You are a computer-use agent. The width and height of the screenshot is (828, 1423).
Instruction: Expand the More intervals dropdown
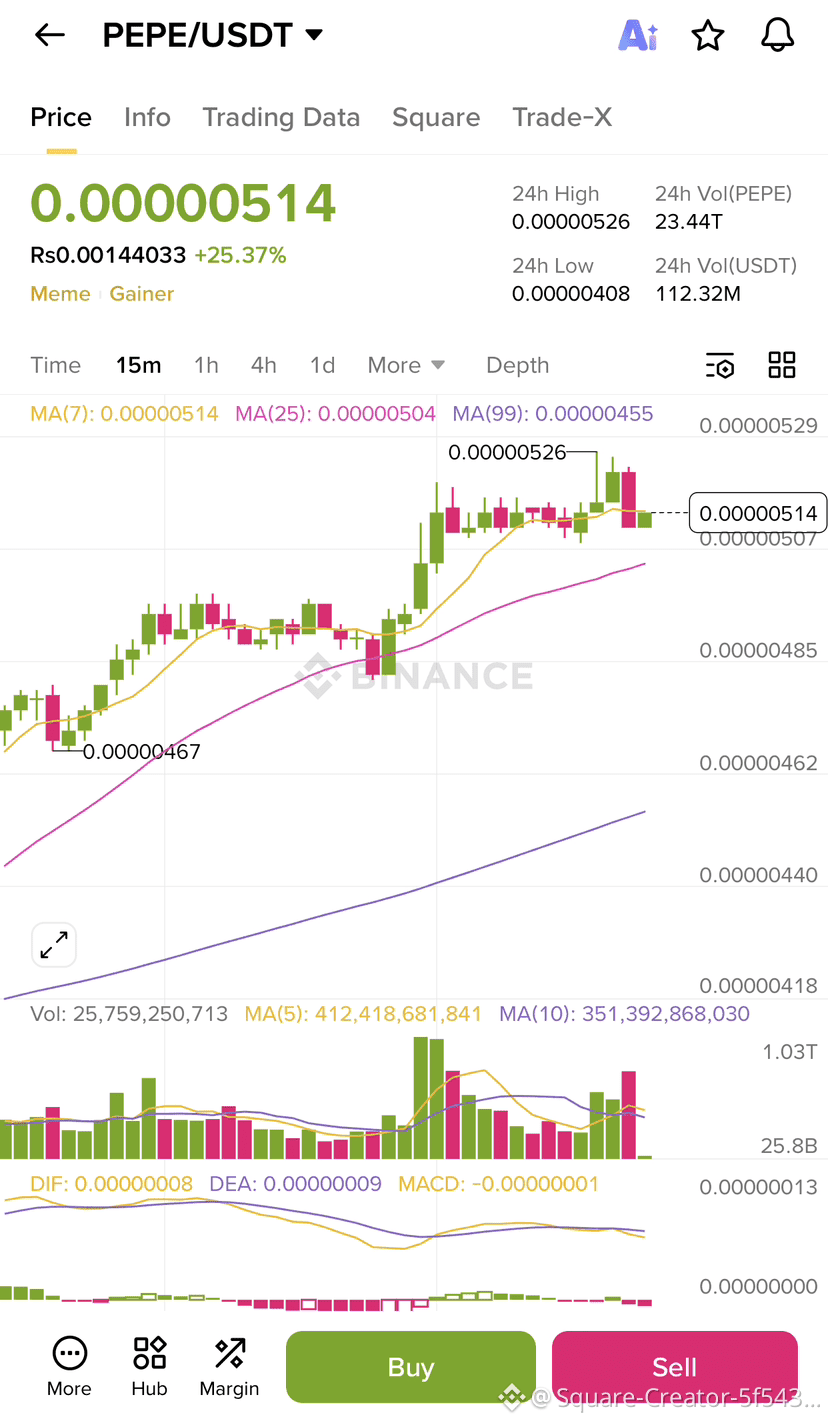pyautogui.click(x=406, y=366)
